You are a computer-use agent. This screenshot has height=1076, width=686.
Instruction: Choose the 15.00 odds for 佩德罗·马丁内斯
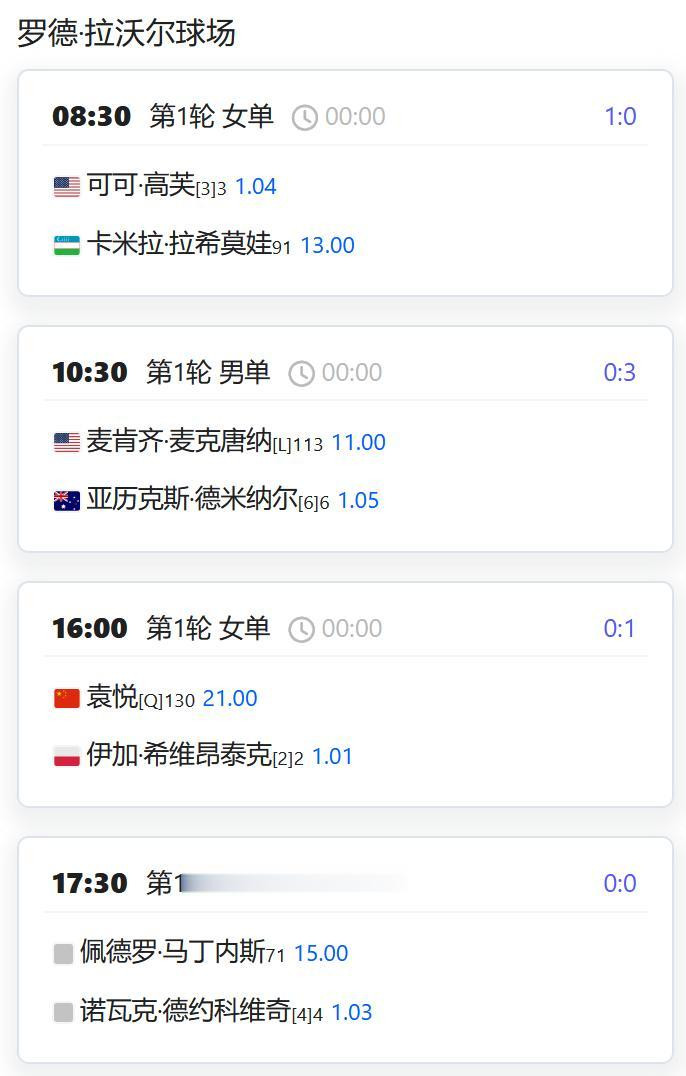321,953
